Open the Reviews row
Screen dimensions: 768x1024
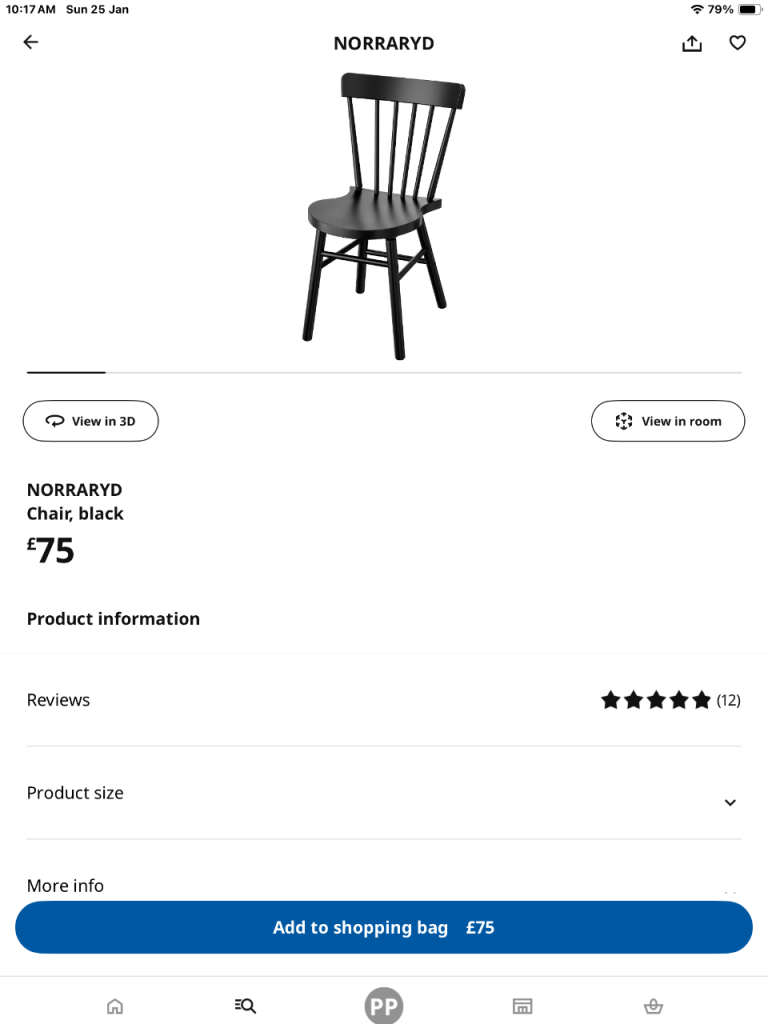(384, 700)
